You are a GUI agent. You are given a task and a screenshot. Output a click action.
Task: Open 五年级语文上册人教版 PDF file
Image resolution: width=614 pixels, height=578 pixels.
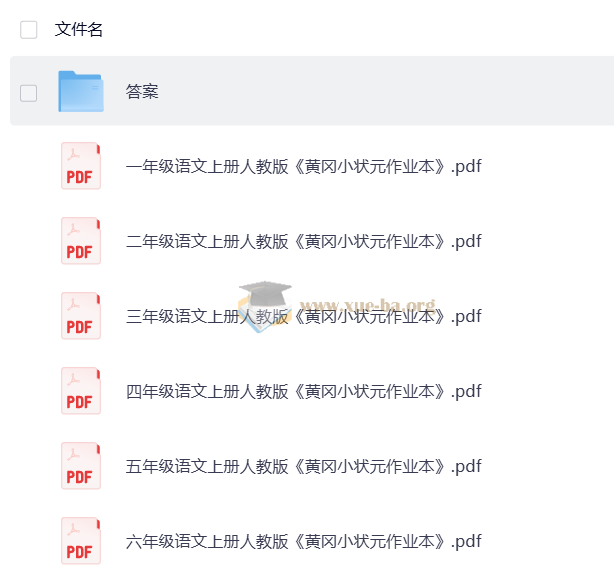tap(303, 466)
